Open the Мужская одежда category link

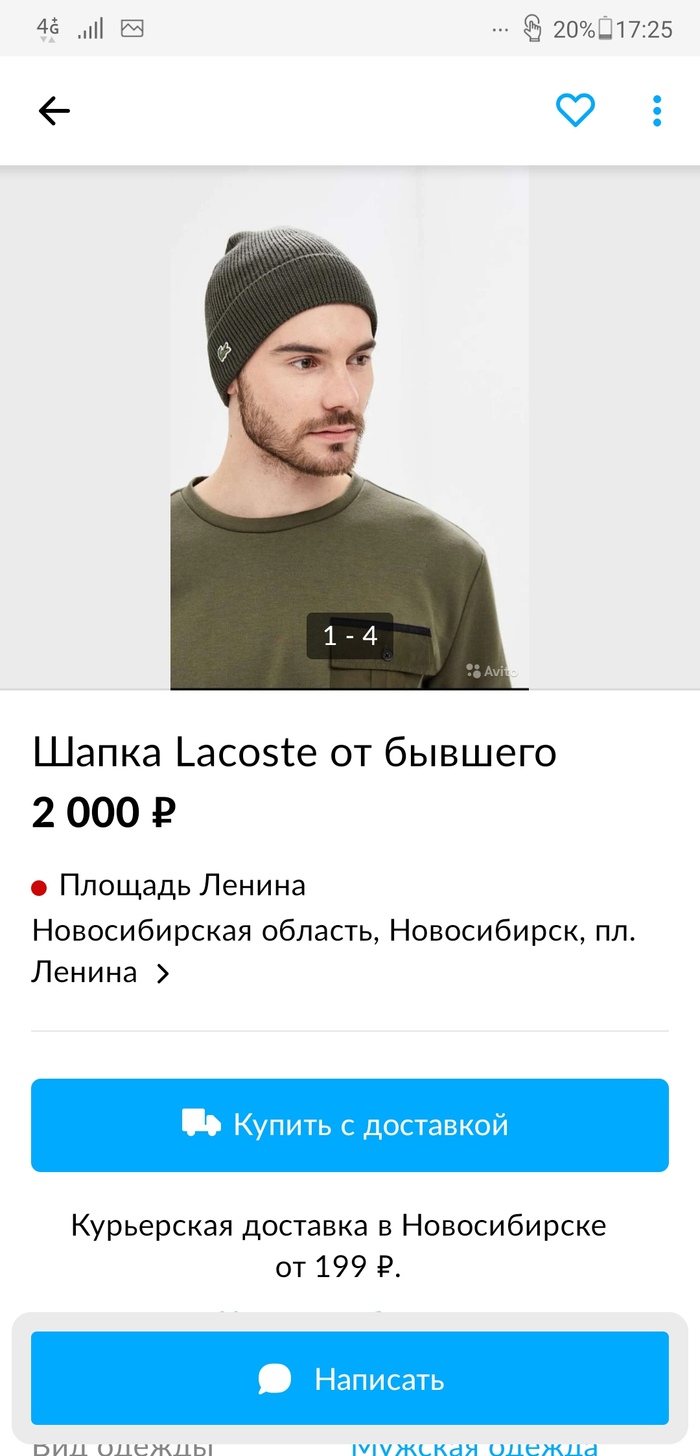[474, 1446]
